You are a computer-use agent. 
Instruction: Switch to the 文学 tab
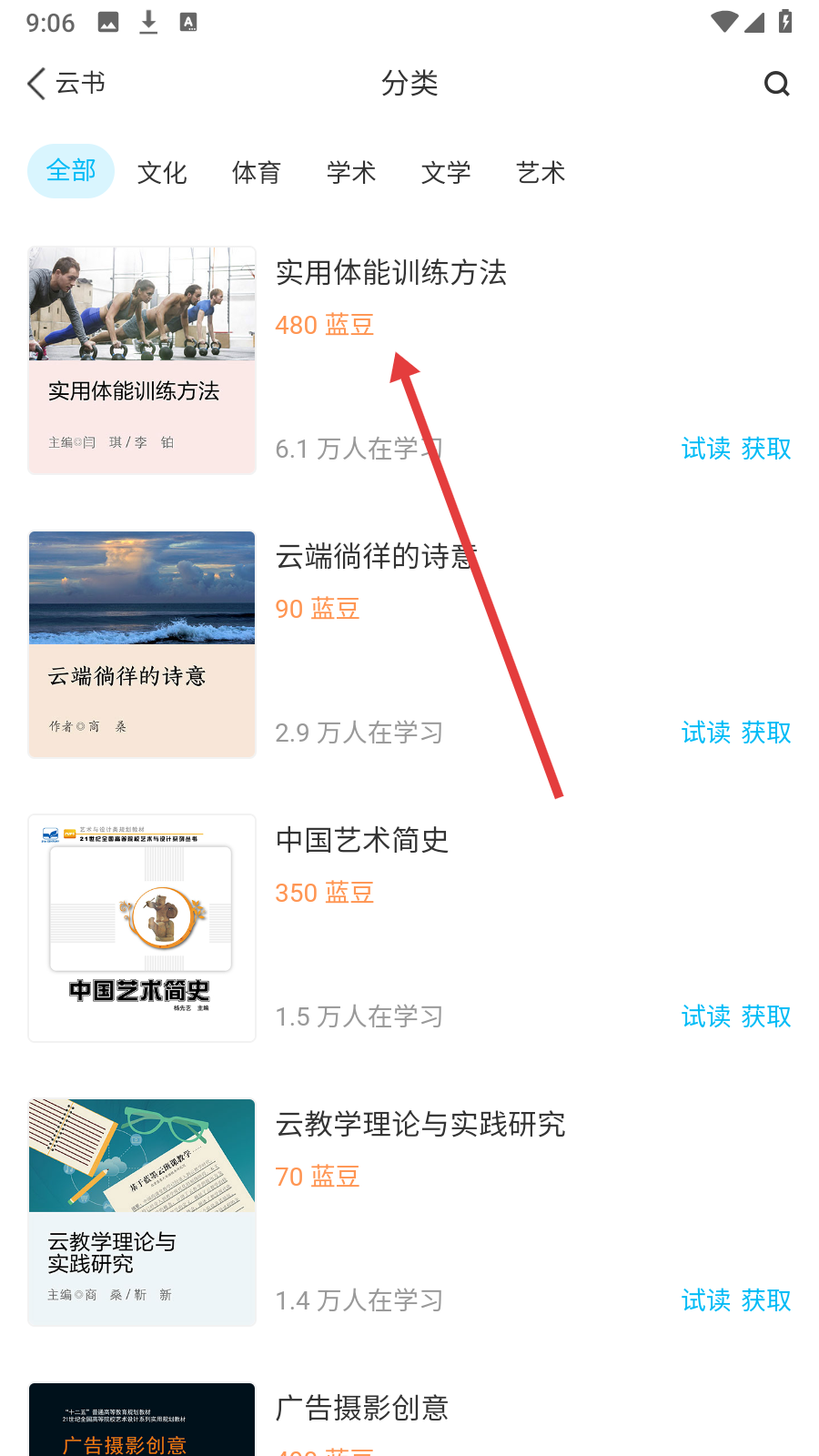[x=446, y=172]
